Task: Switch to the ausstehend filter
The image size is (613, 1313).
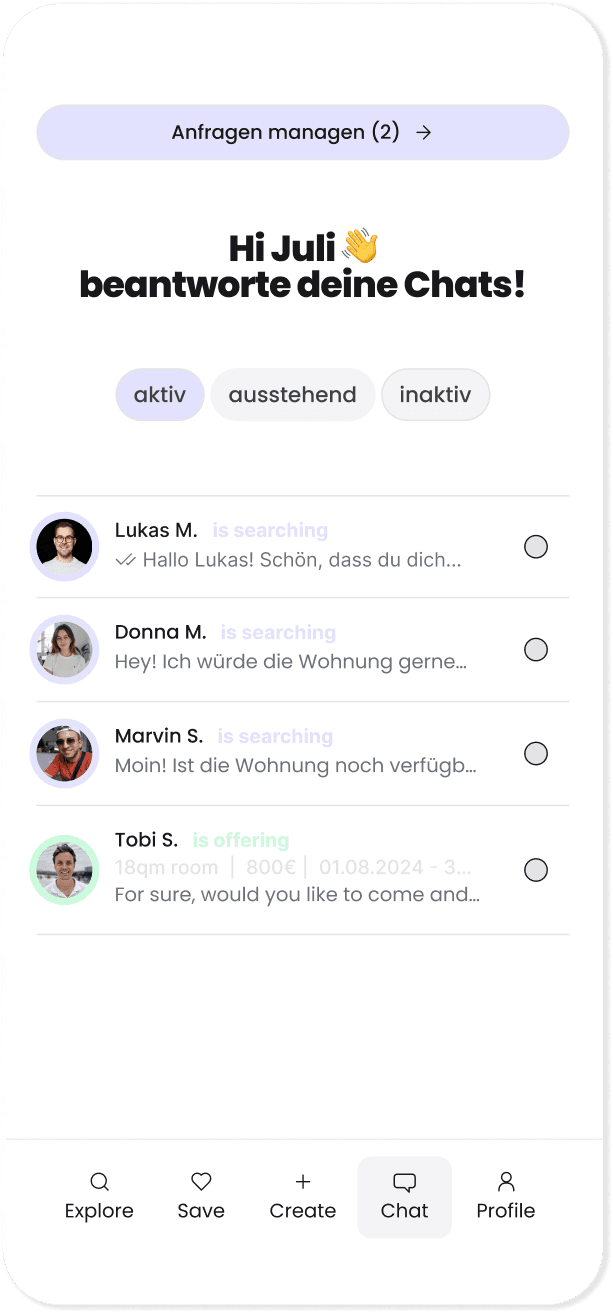Action: coord(292,394)
